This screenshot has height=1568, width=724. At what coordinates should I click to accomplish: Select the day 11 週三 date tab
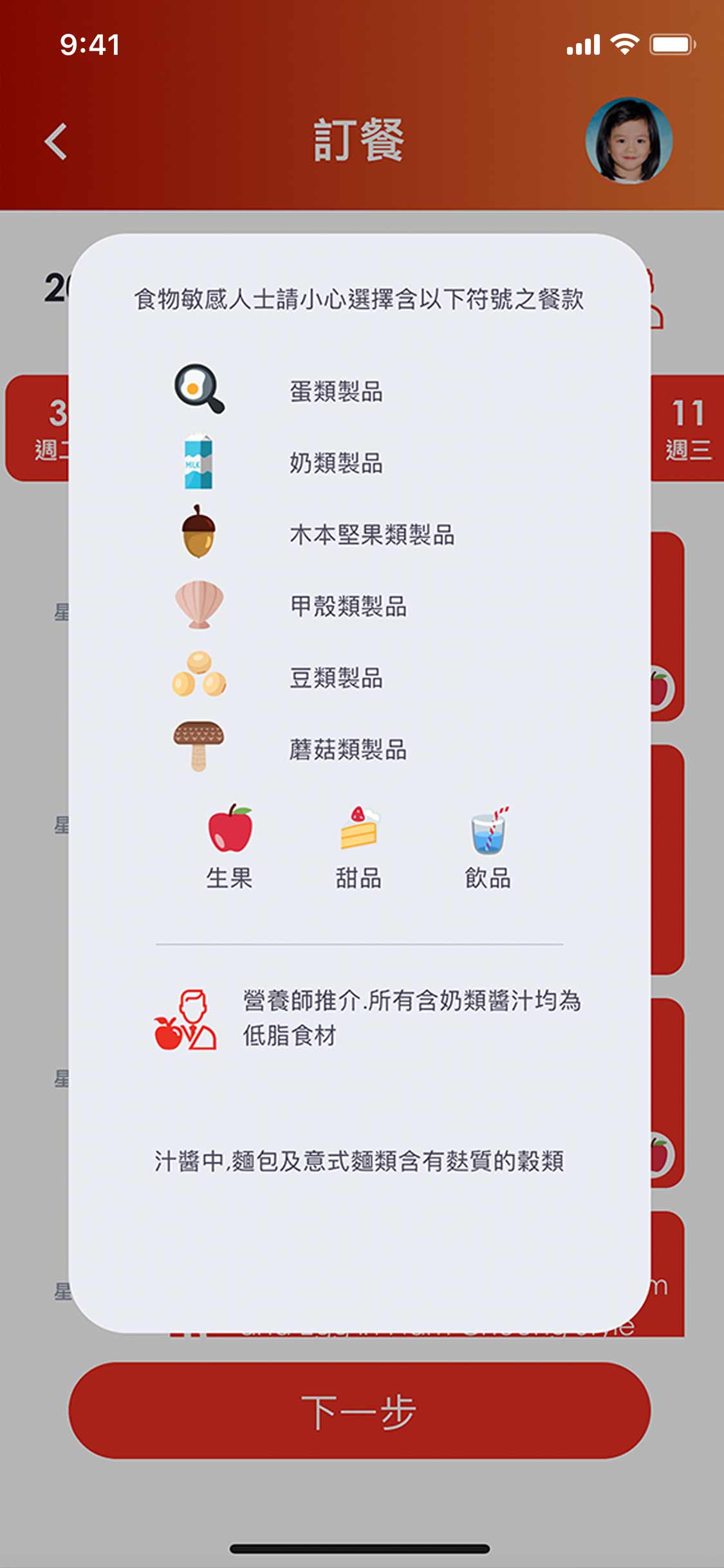pos(687,429)
